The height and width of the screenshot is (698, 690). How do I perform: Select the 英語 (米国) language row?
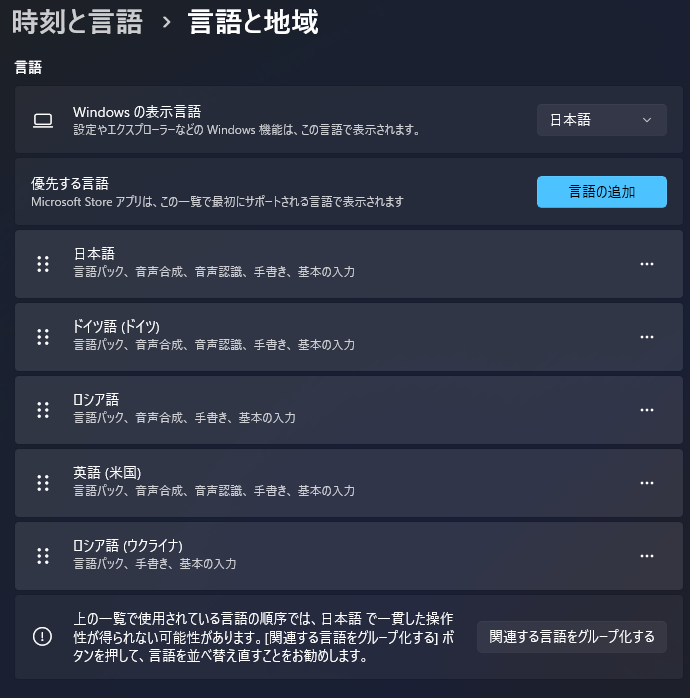click(x=300, y=483)
